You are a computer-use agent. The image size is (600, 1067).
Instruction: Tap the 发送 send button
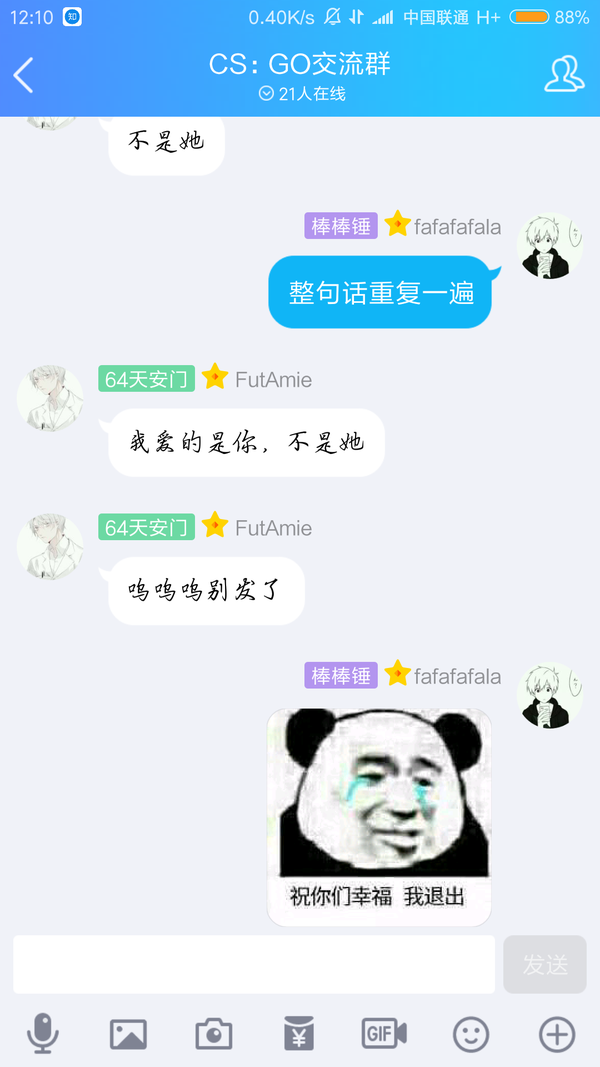(545, 964)
